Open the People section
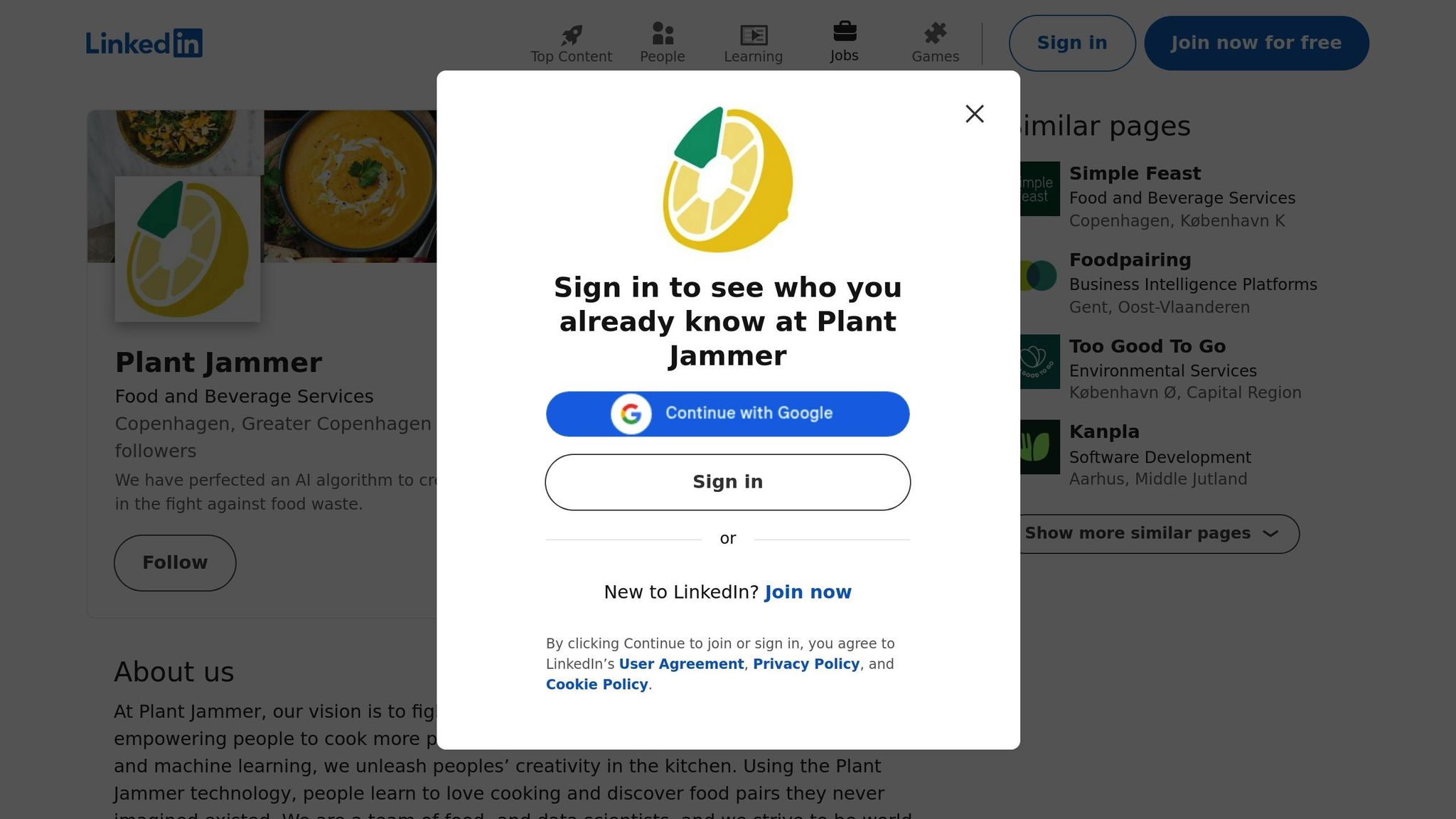 coord(662,43)
